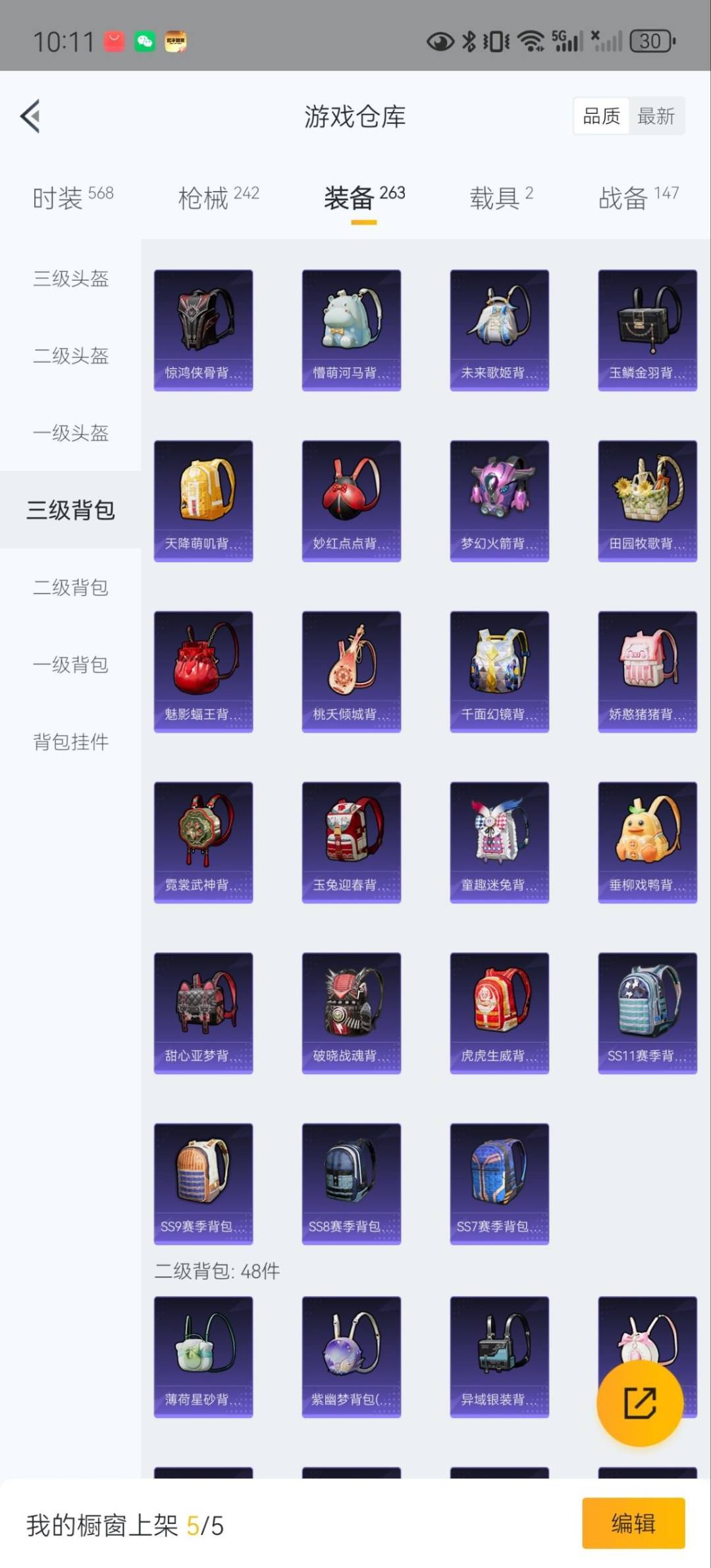This screenshot has height=1568, width=711.
Task: Select 一级背包 in the sidebar
Action: point(71,664)
